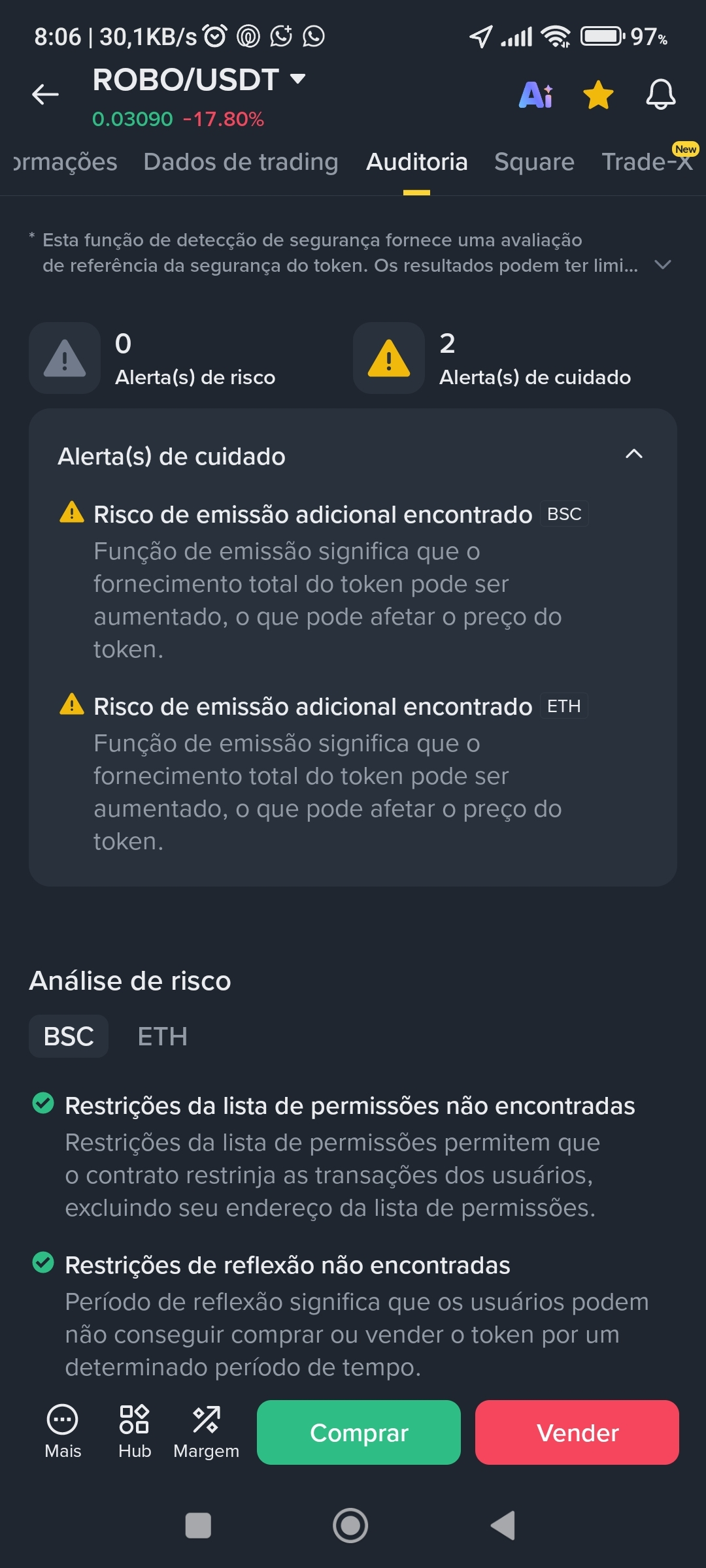This screenshot has height=1568, width=706.
Task: Open the Trade-X tab
Action: tap(647, 162)
